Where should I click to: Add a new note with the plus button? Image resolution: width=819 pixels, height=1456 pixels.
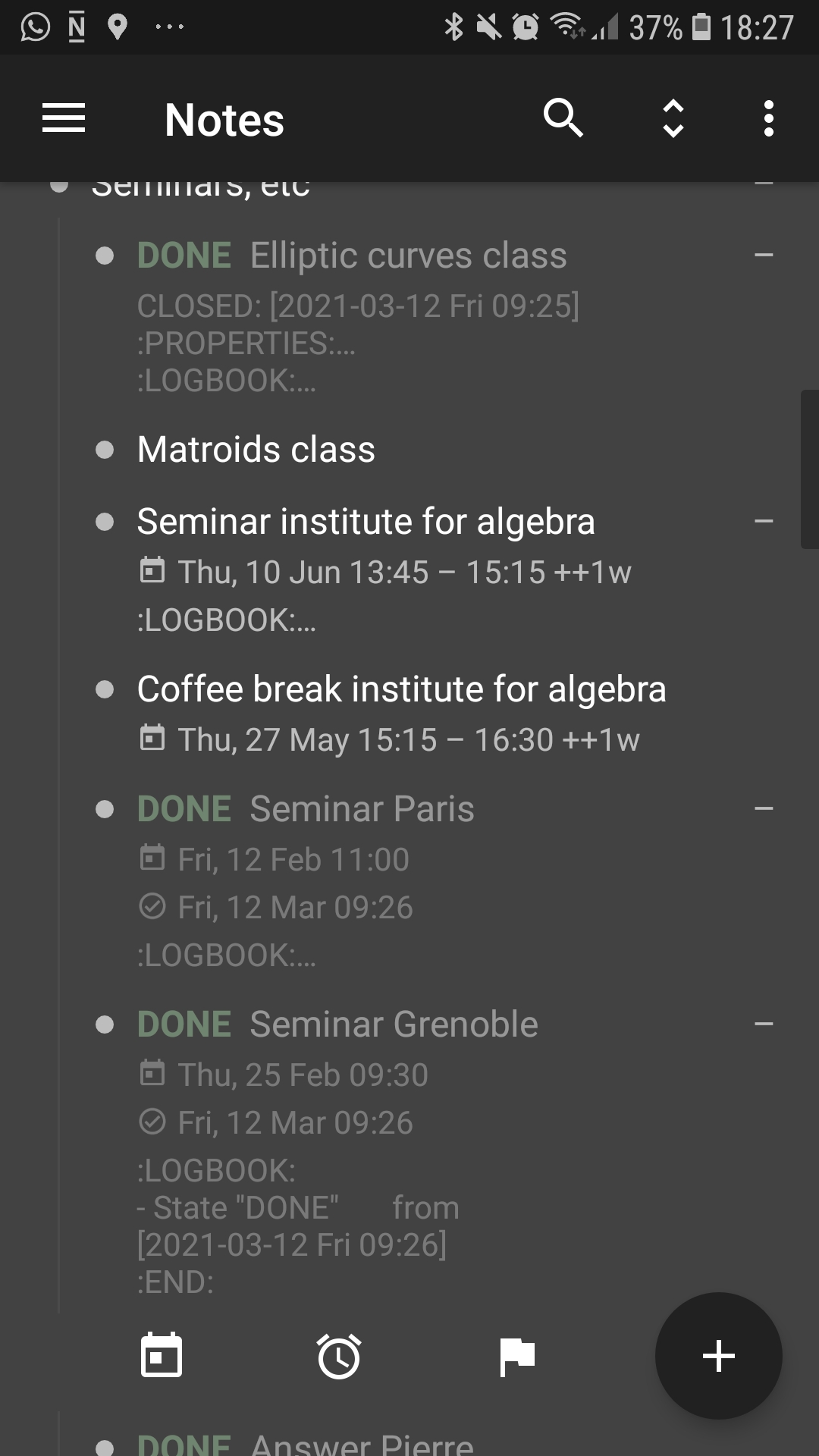(718, 1356)
